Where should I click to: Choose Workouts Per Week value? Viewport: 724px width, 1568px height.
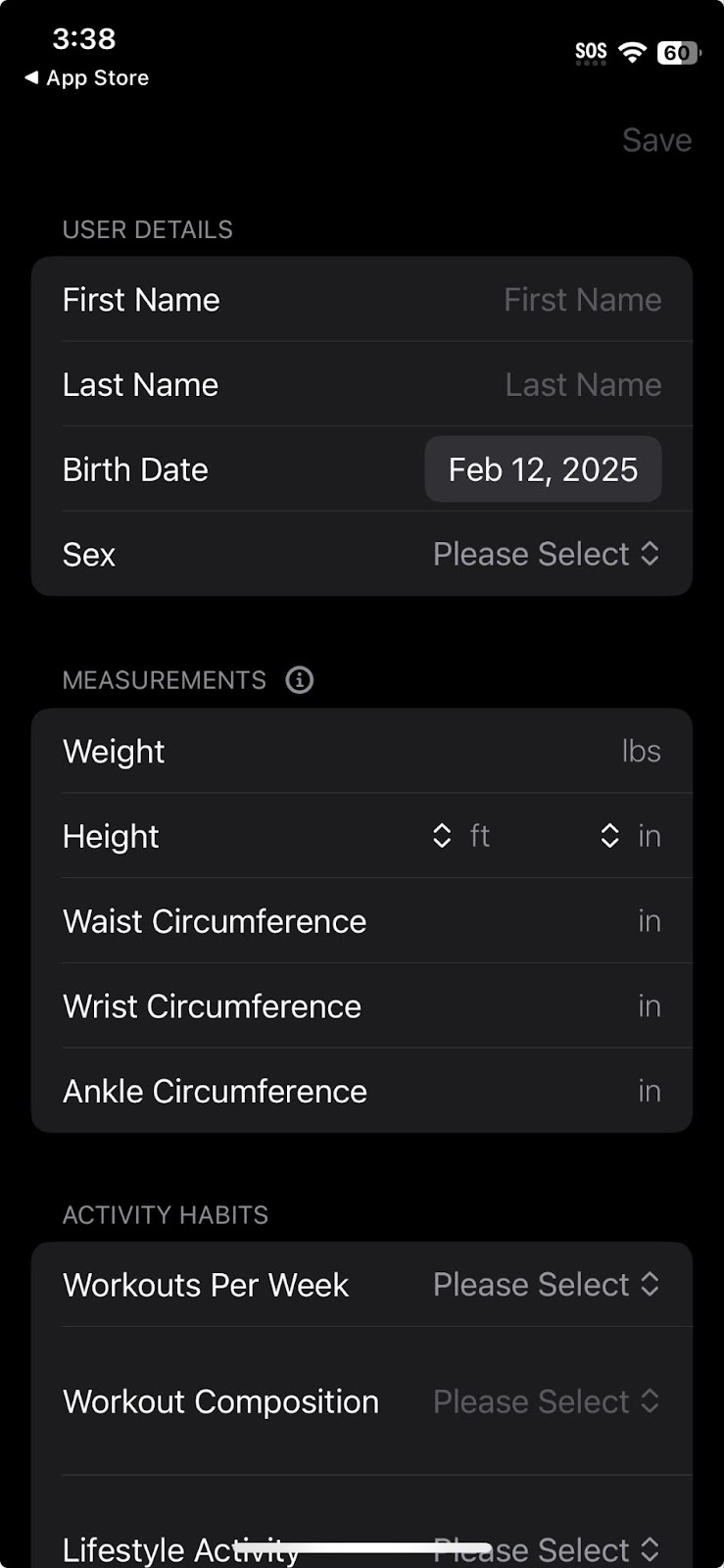click(x=547, y=1285)
